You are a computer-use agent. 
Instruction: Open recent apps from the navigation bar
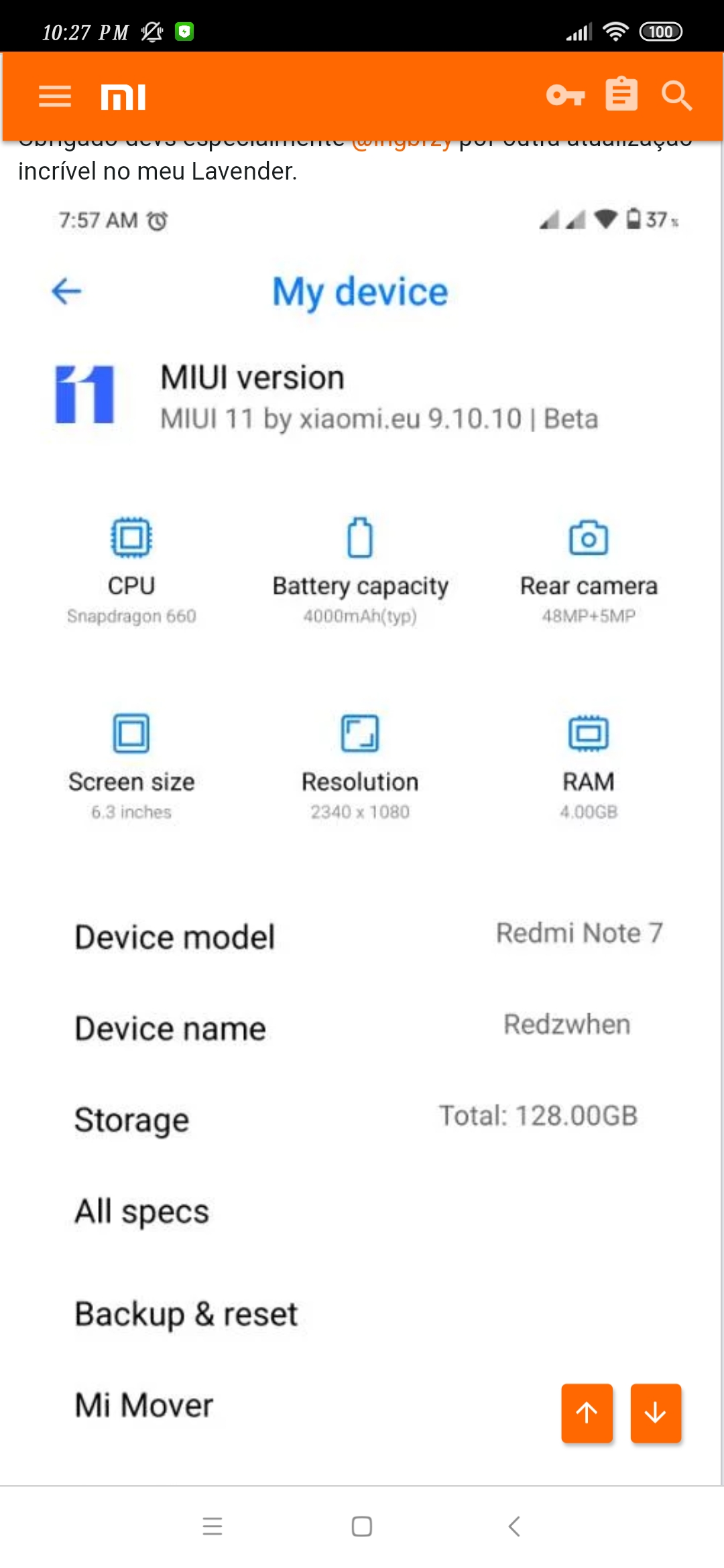click(x=213, y=1526)
